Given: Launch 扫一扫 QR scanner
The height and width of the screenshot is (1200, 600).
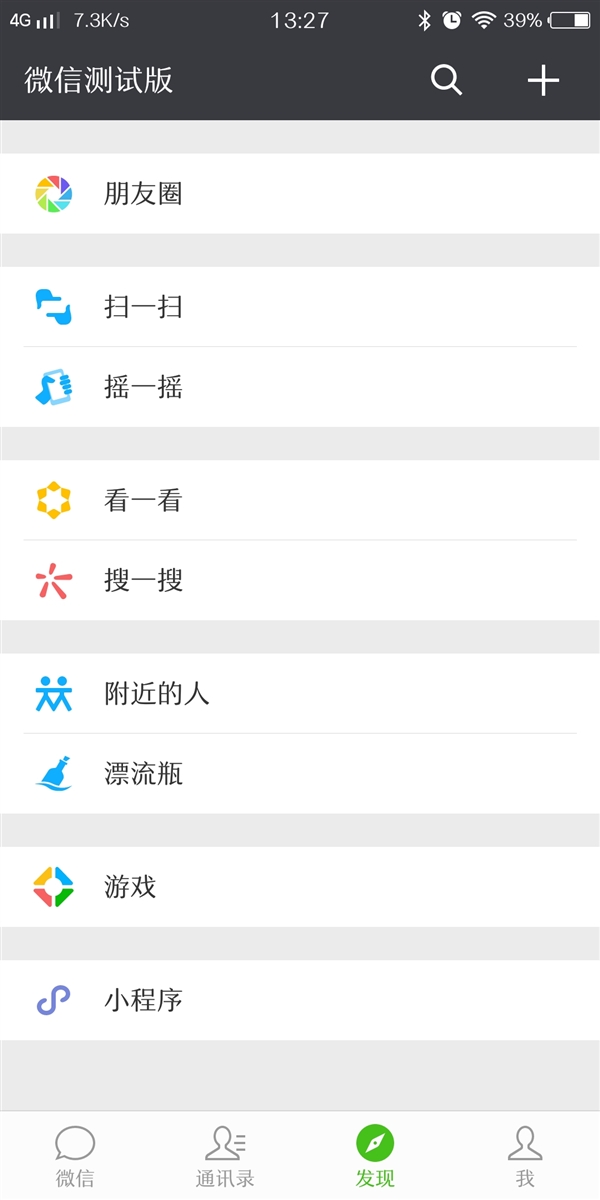Looking at the screenshot, I should click(300, 306).
